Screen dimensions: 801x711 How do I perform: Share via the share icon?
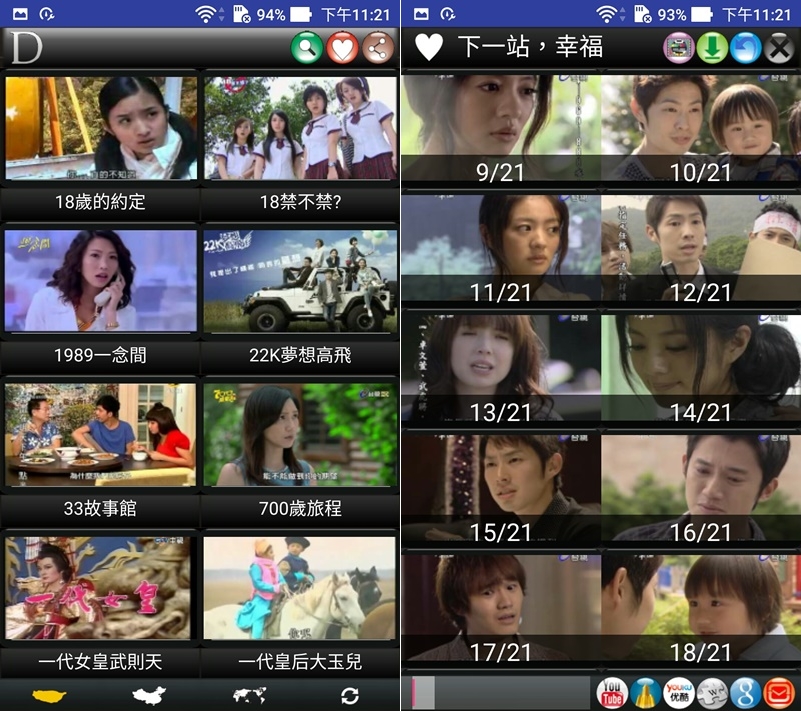(x=377, y=48)
